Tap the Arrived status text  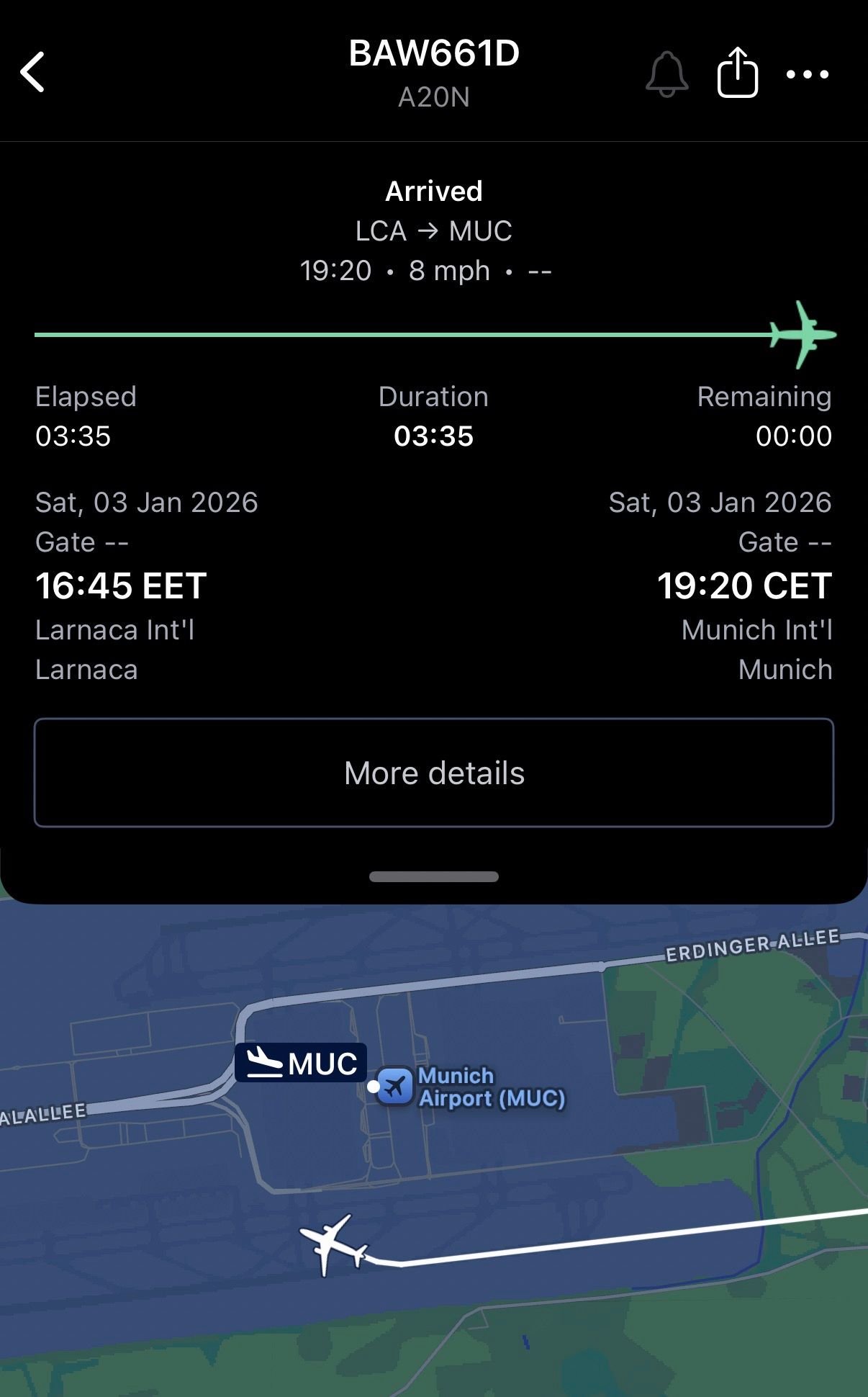(x=434, y=190)
